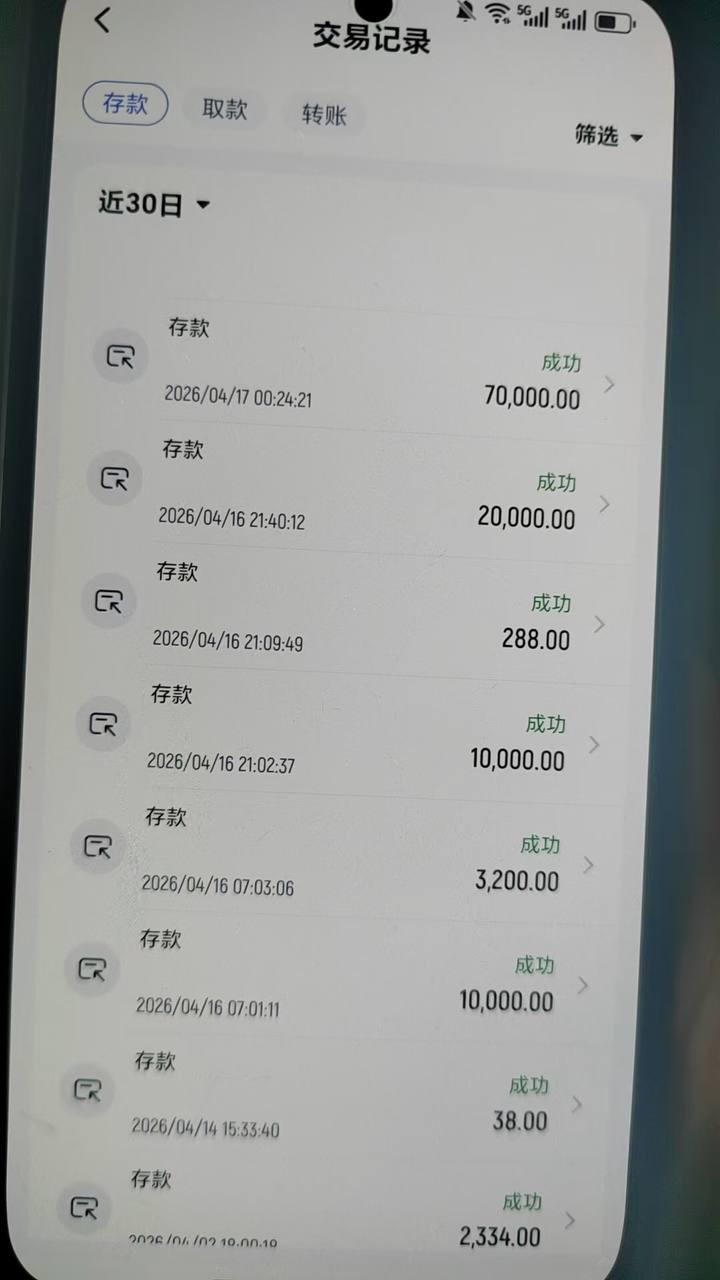Switch to the 取款 tab

[x=224, y=109]
